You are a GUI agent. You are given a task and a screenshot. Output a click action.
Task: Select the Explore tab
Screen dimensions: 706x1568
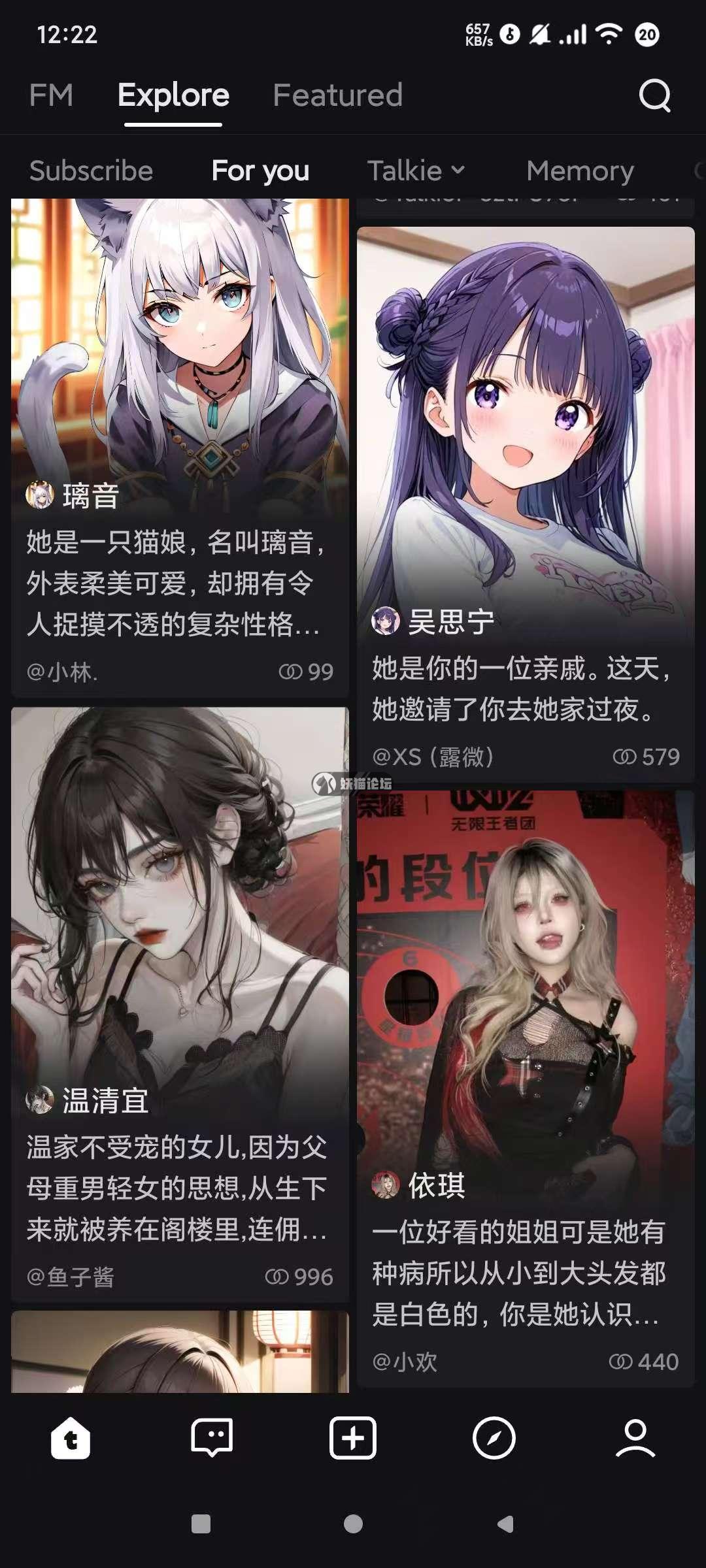173,95
